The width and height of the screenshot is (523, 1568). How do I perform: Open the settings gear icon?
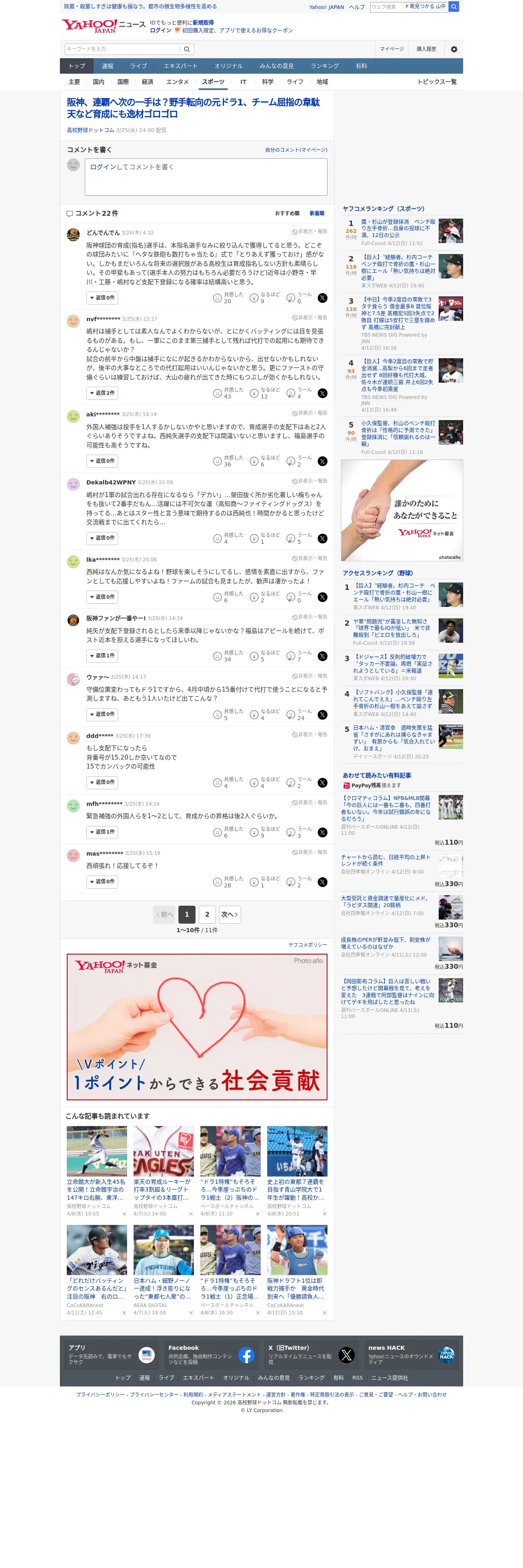454,49
